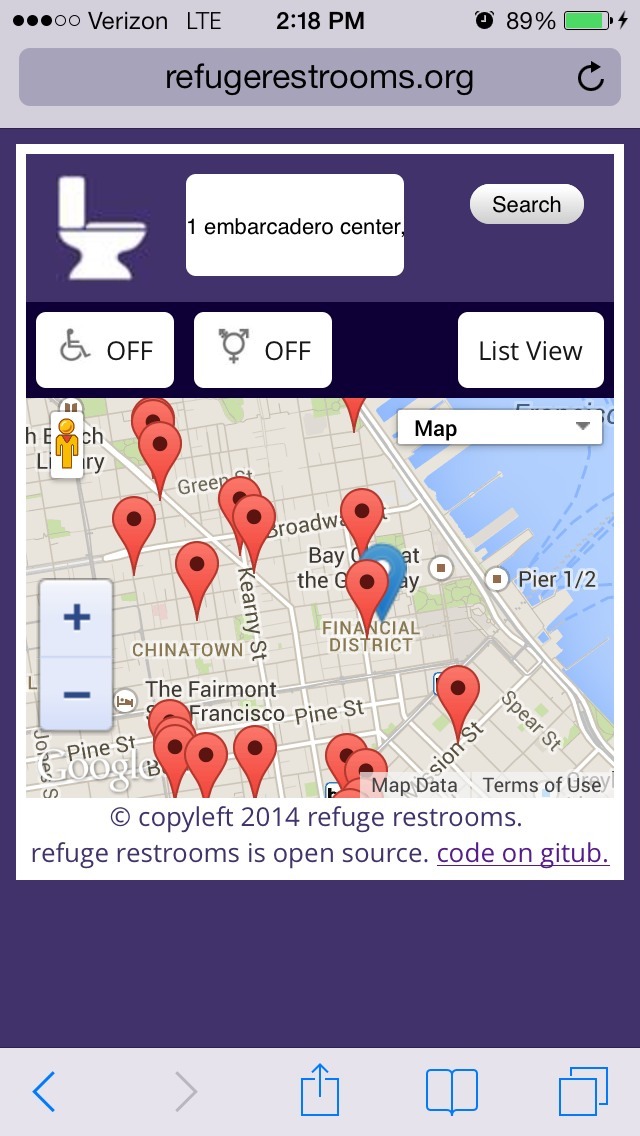Open the code on gitub link
This screenshot has width=640, height=1136.
click(x=522, y=854)
